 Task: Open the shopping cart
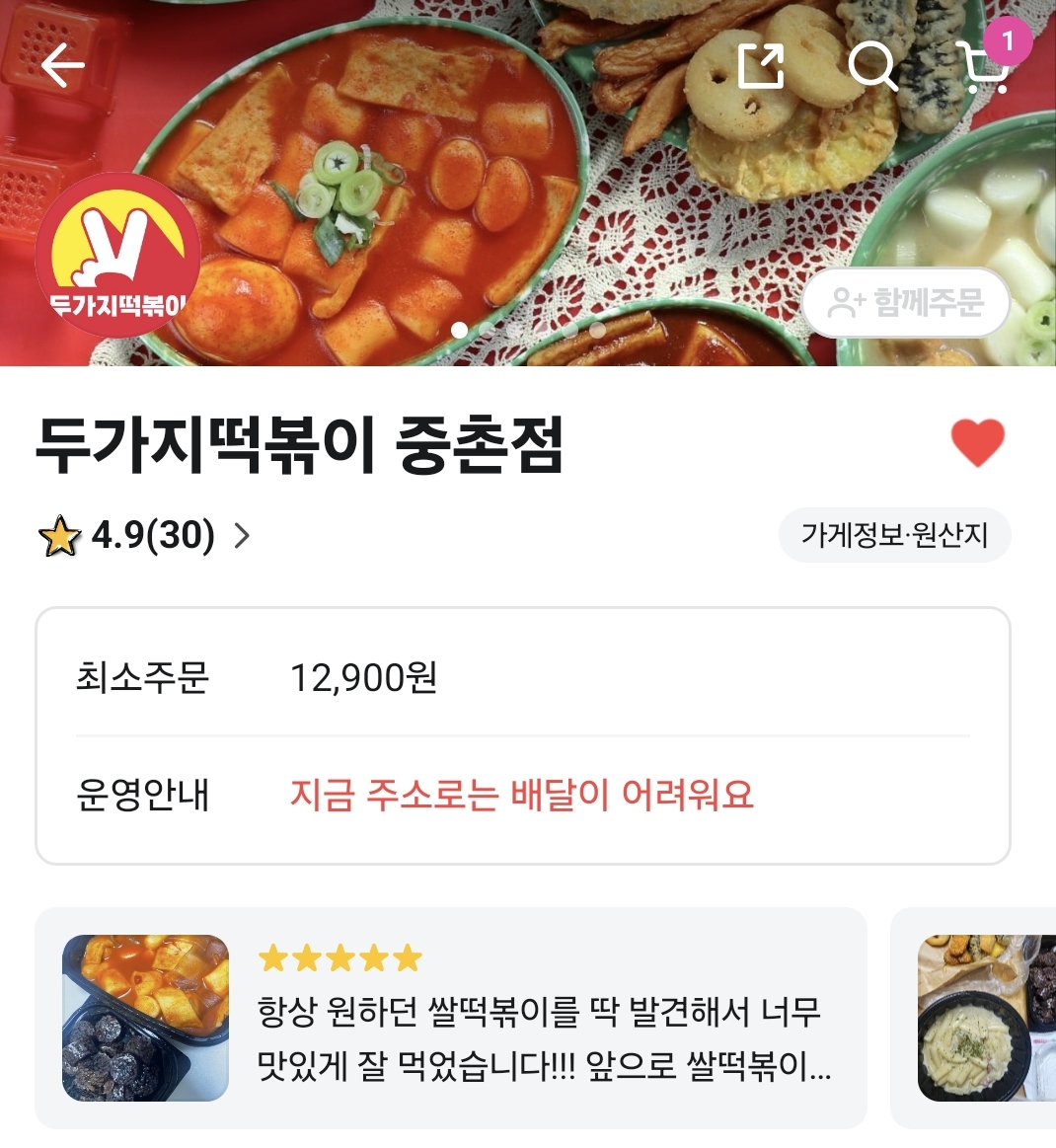click(x=985, y=67)
